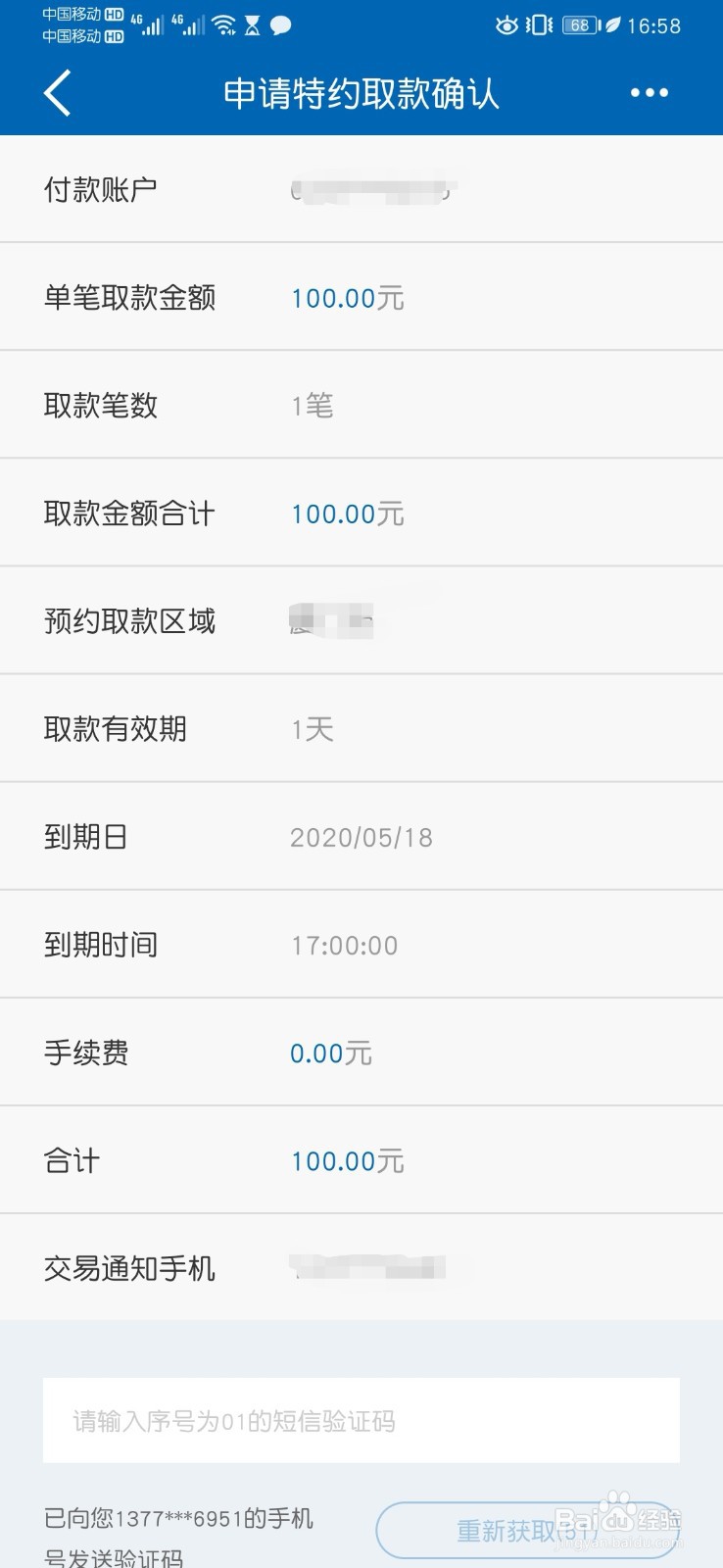Select the expiry date 2020/05/18
Image resolution: width=723 pixels, height=1568 pixels.
point(363,837)
